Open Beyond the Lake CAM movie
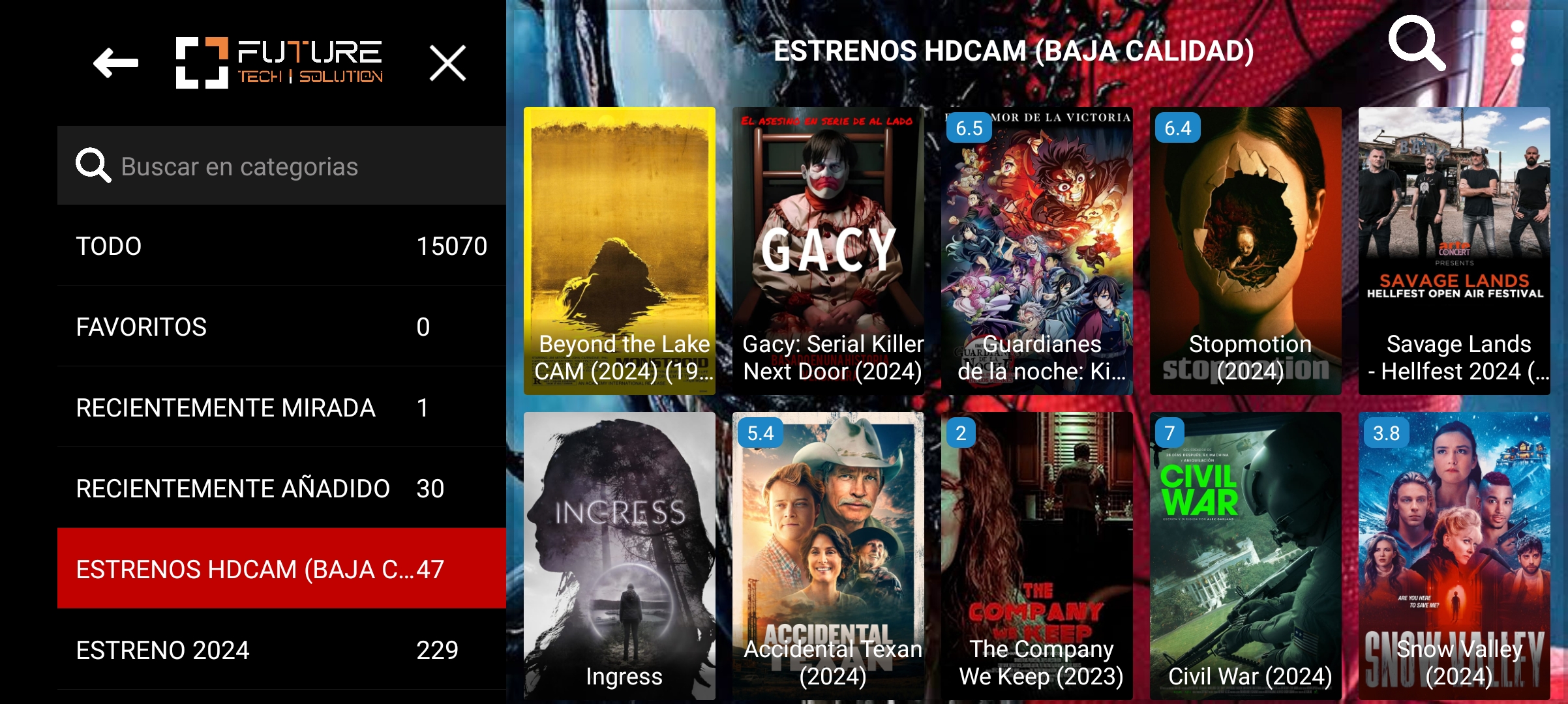The image size is (1568, 704). pos(619,251)
